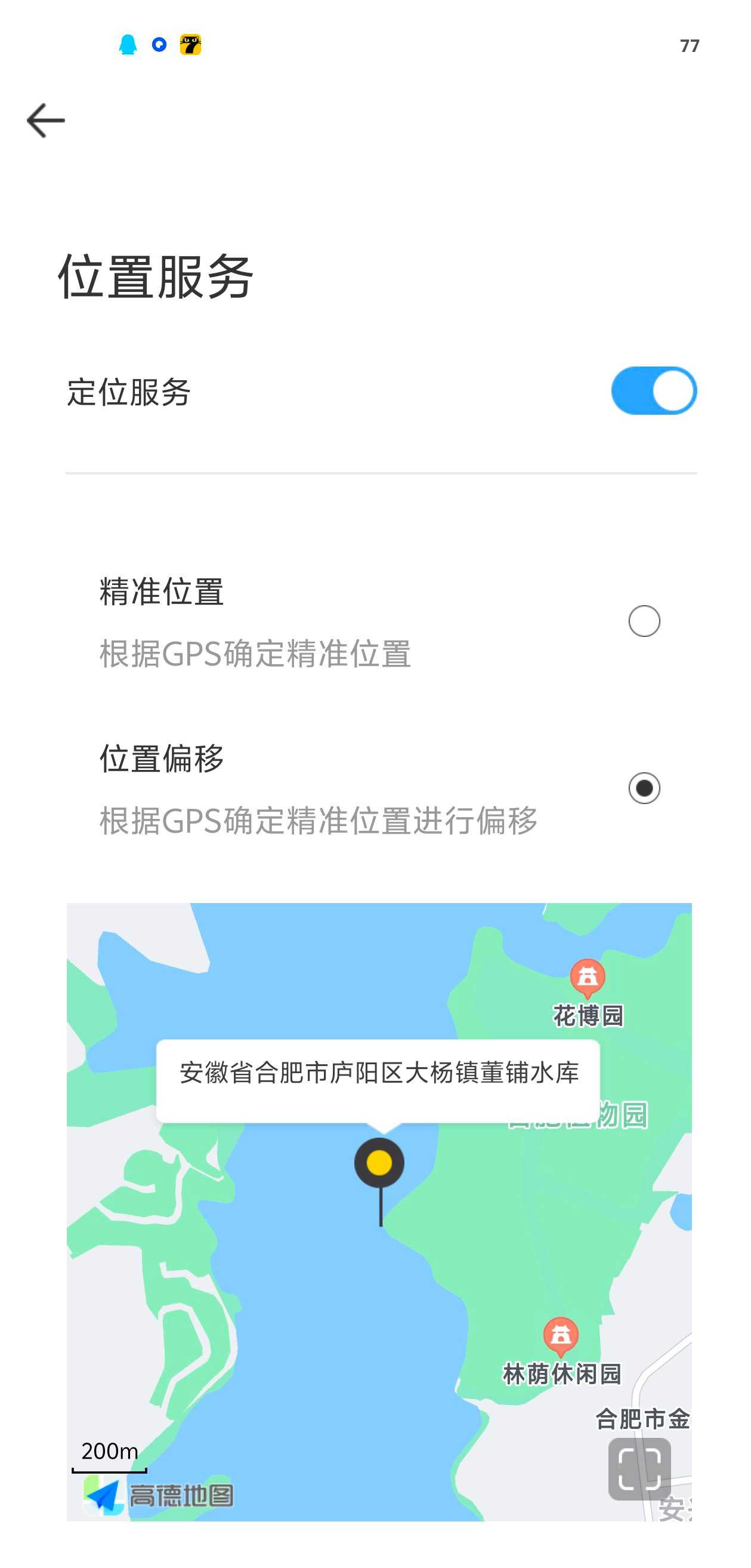Tap the 安徽省合肥市庐阳区大杨镇董铺水库 address bubble
The height and width of the screenshot is (1568, 751).
tap(378, 1080)
